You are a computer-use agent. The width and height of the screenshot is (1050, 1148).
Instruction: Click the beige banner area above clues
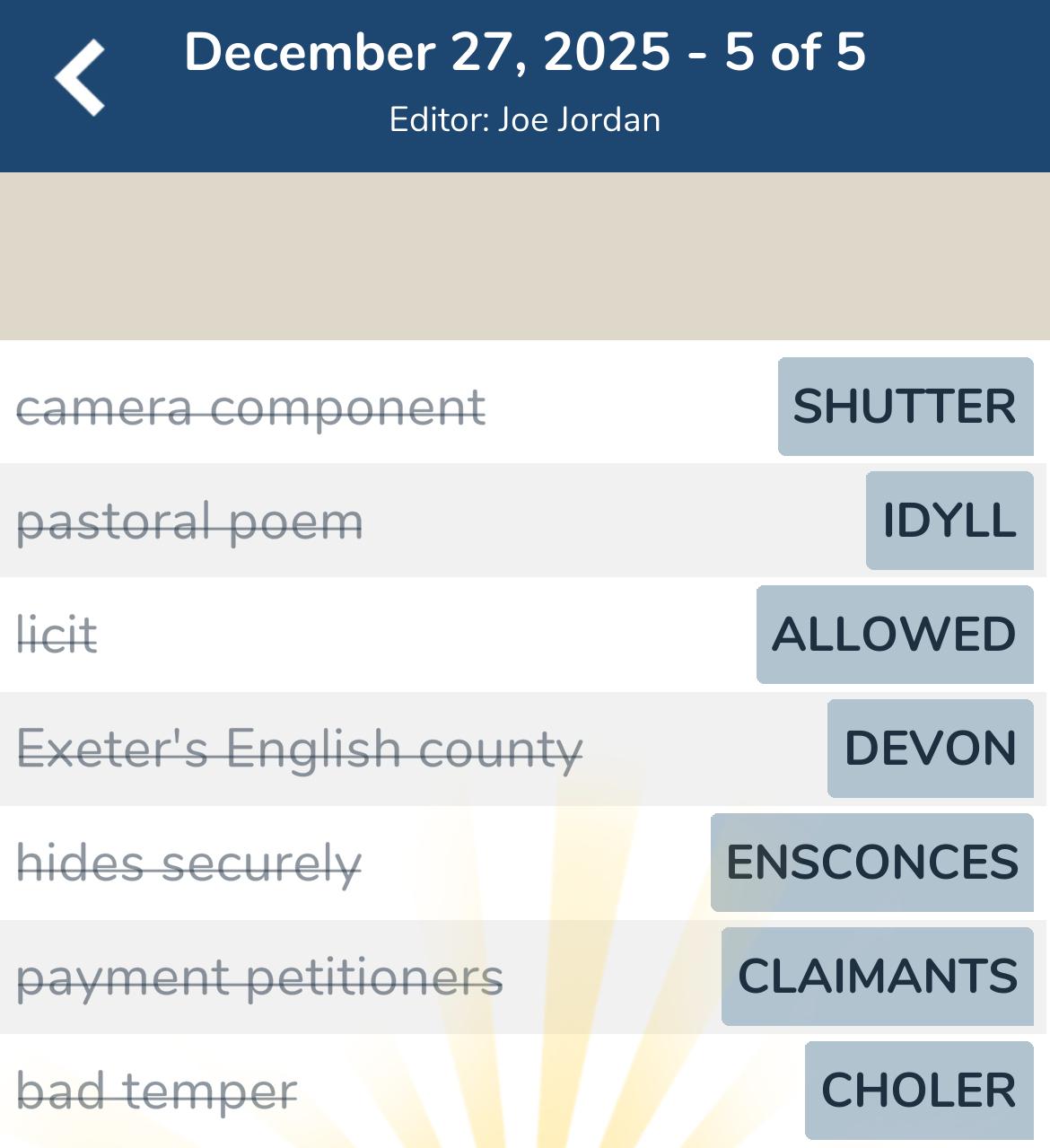point(525,256)
